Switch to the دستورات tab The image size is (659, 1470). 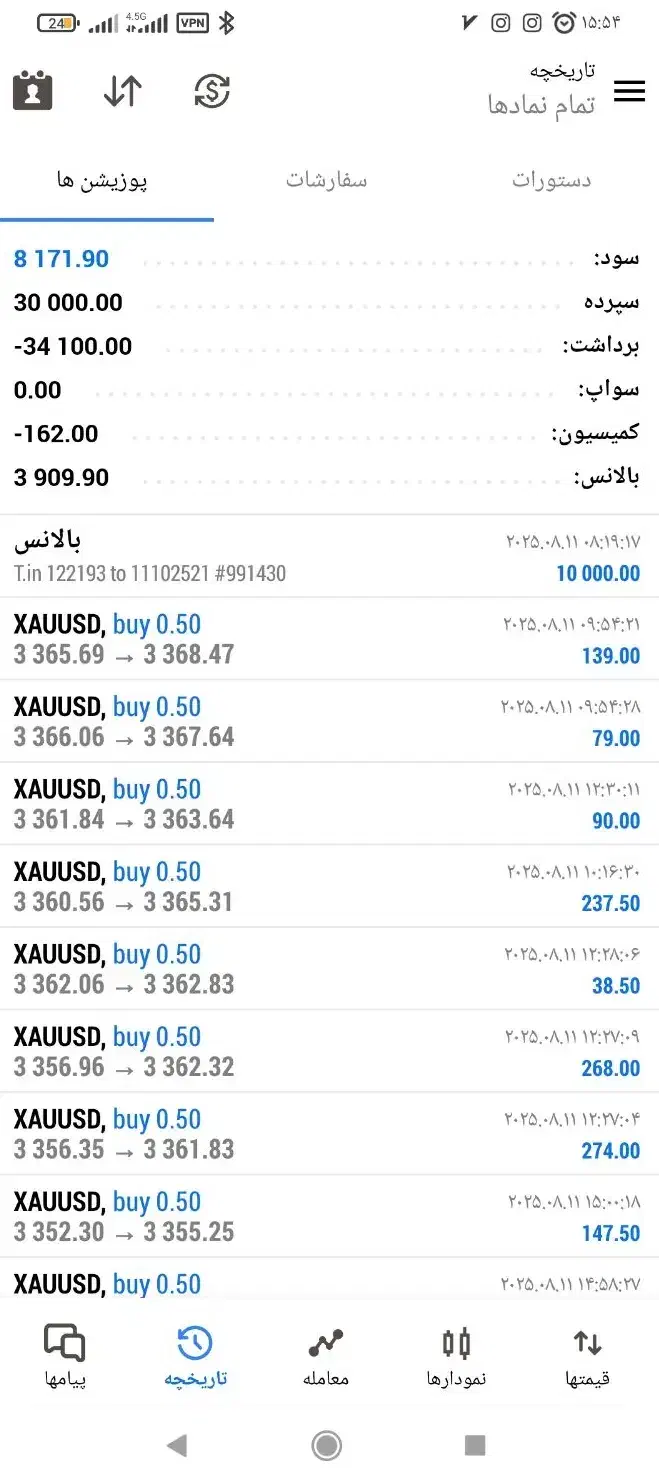pyautogui.click(x=551, y=181)
